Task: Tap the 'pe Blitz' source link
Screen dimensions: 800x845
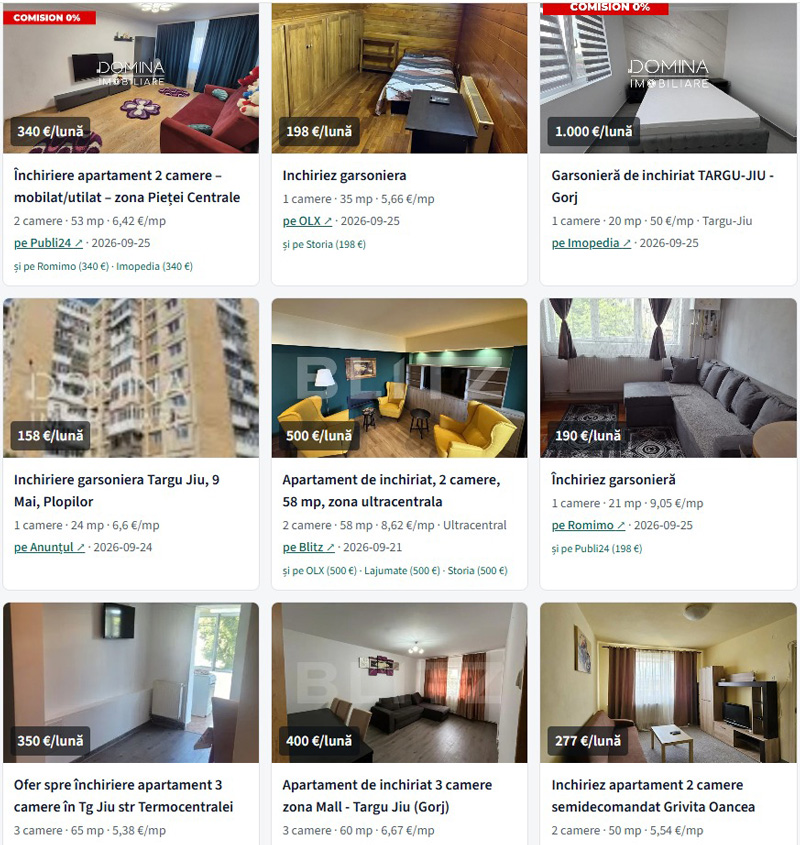Action: click(x=308, y=547)
